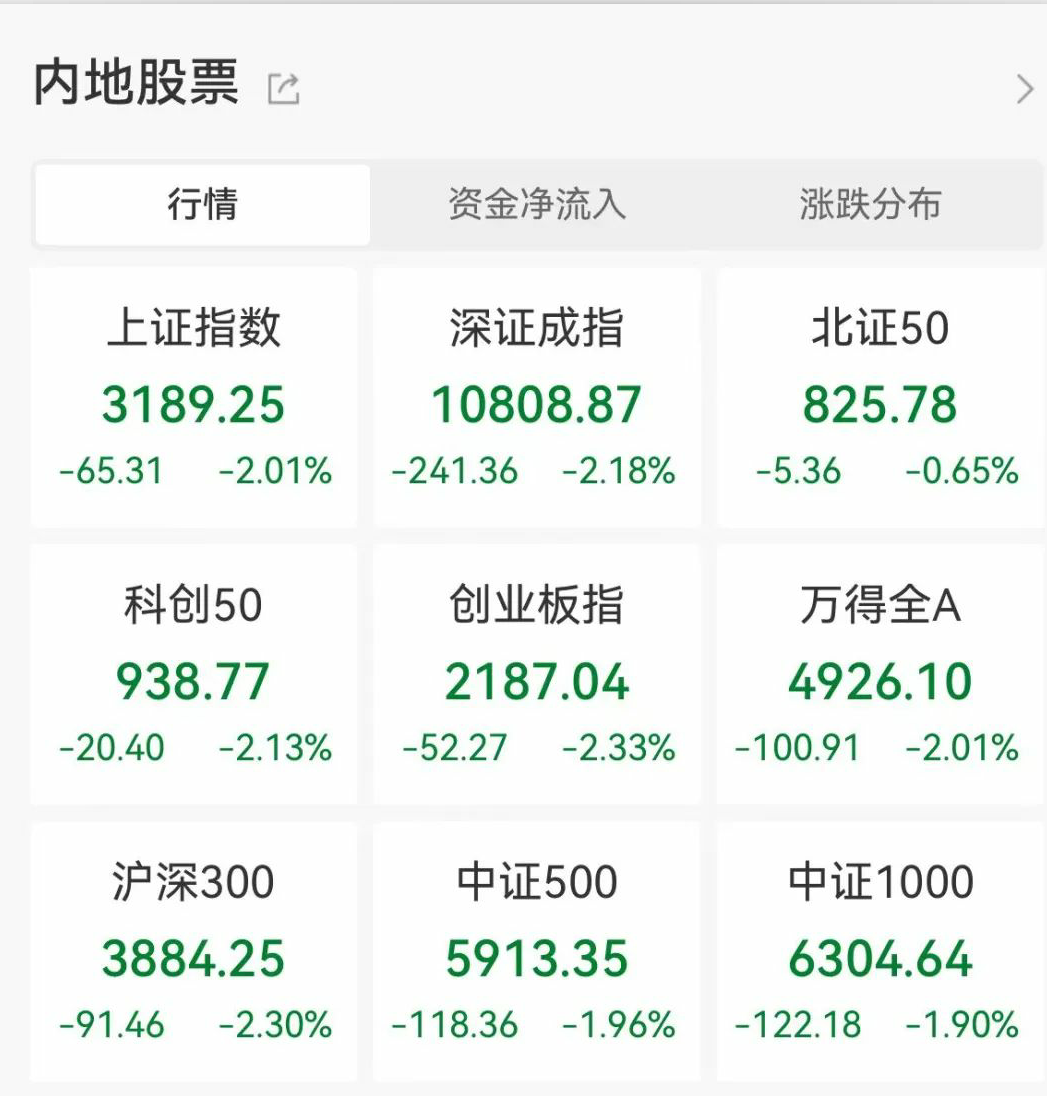Screen dimensions: 1047x1096
Task: Open the 深证成指 index card
Action: [537, 395]
